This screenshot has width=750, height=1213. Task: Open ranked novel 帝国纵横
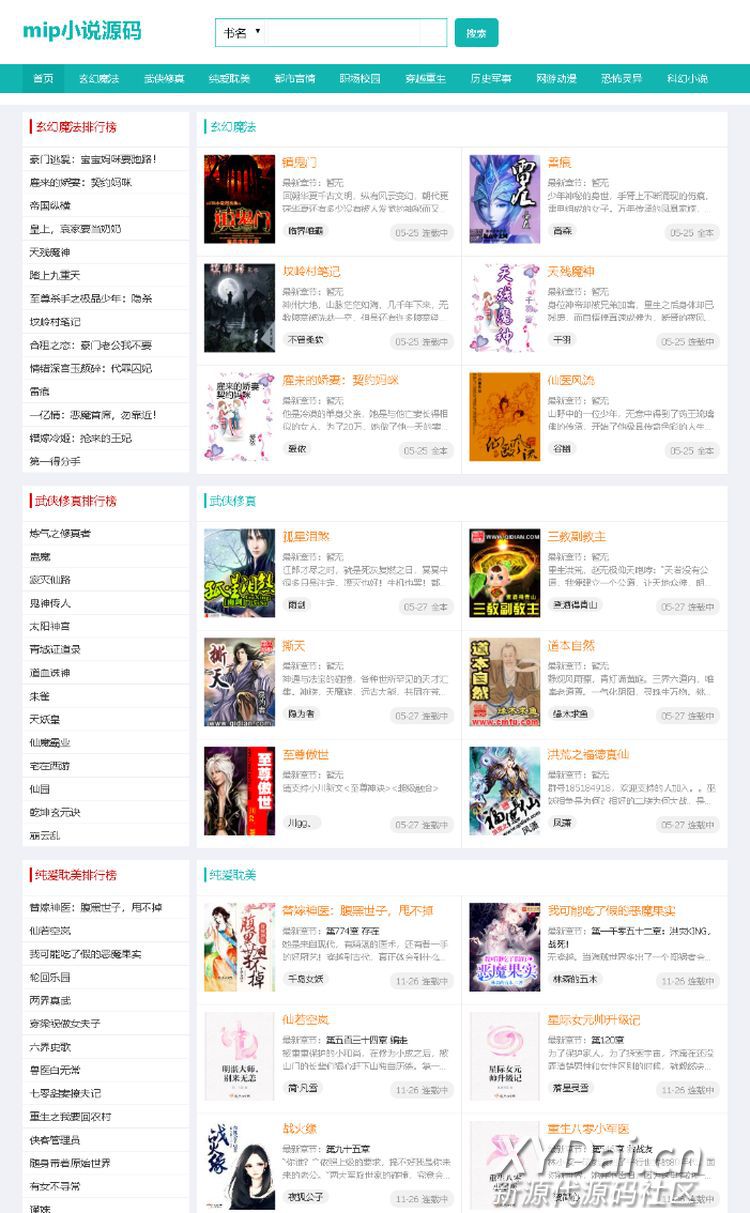[50, 205]
